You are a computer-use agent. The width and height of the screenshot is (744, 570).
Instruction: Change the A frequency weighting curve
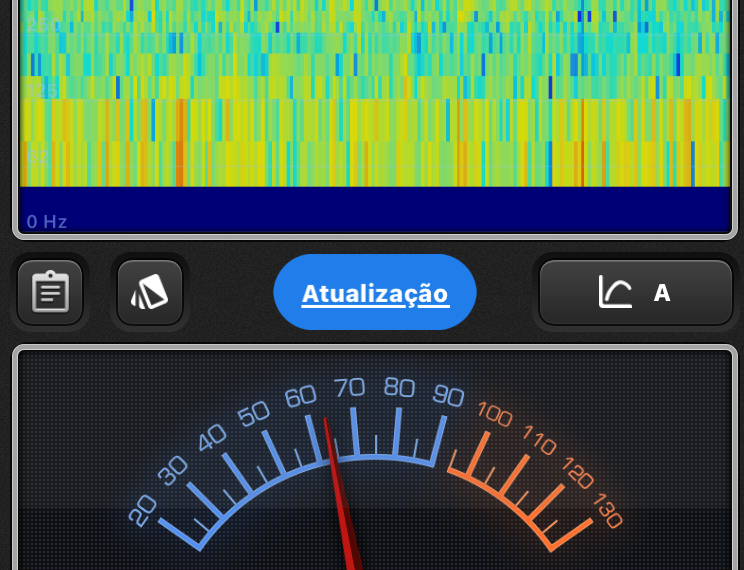[x=636, y=293]
